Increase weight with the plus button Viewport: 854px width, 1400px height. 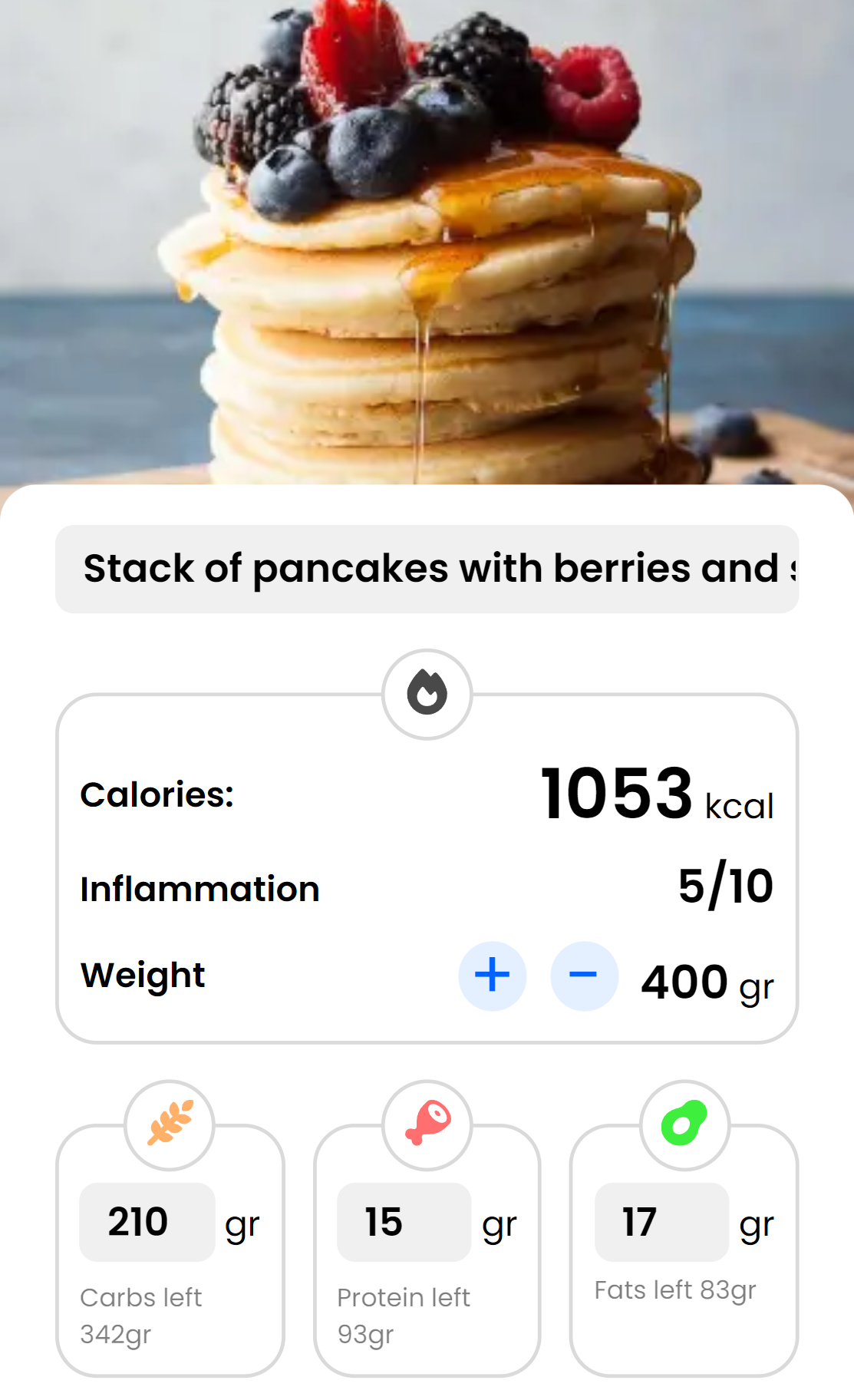click(492, 976)
